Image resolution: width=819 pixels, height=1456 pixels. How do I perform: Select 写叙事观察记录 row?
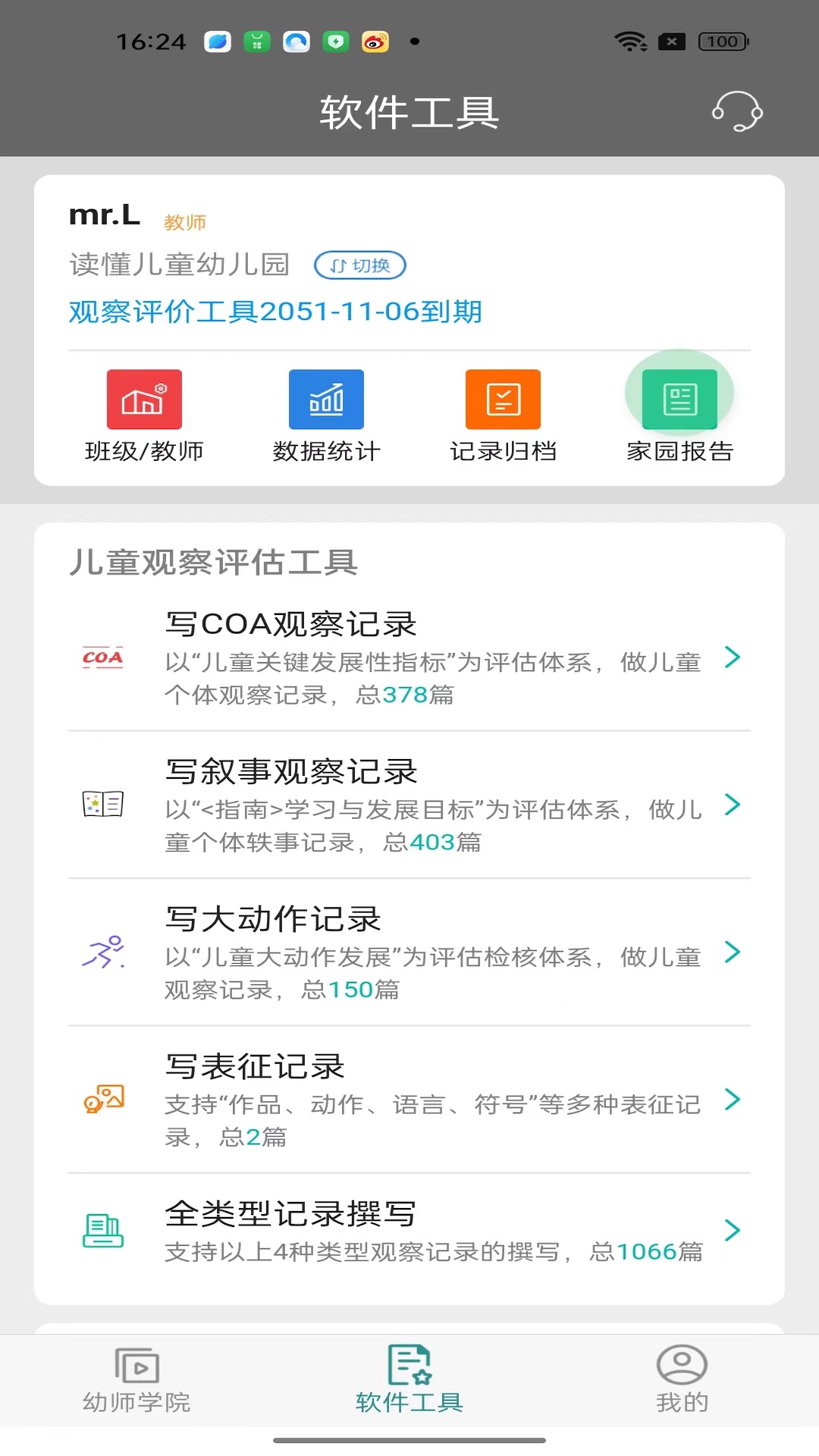pos(409,805)
